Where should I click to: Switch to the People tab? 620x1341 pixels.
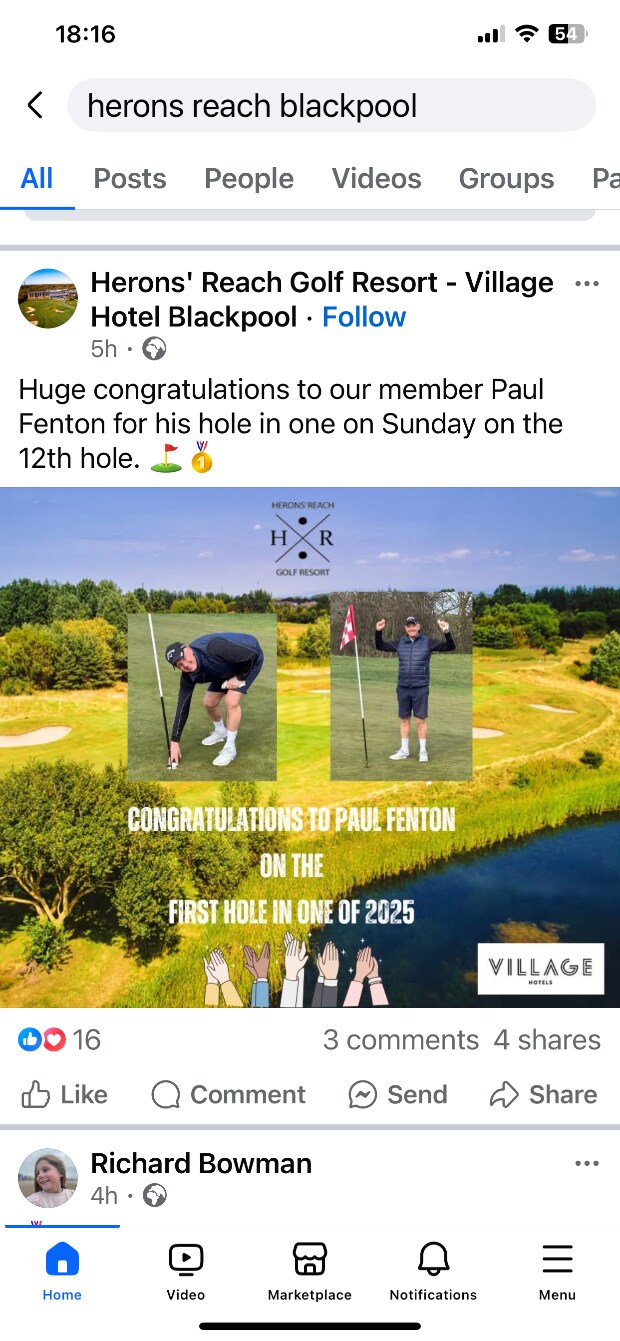[x=249, y=179]
